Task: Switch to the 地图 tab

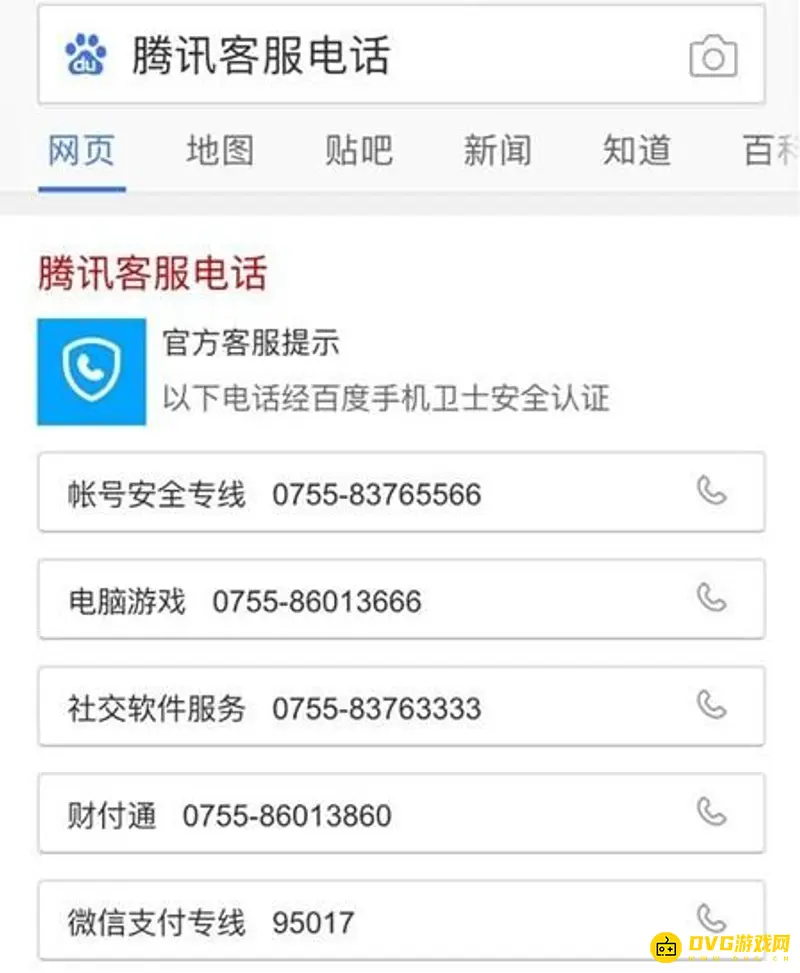Action: tap(220, 151)
